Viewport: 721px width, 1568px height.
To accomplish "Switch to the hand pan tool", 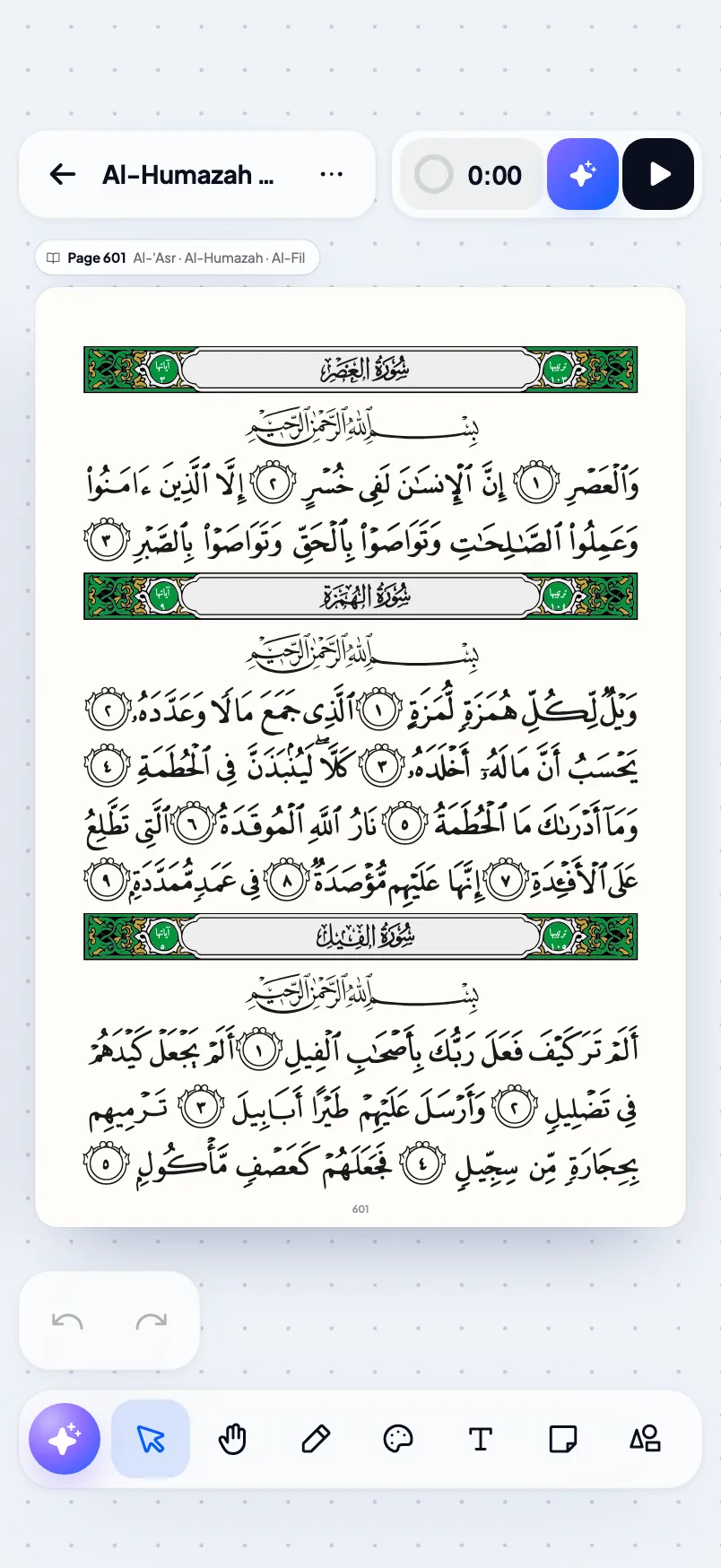I will 232,1439.
